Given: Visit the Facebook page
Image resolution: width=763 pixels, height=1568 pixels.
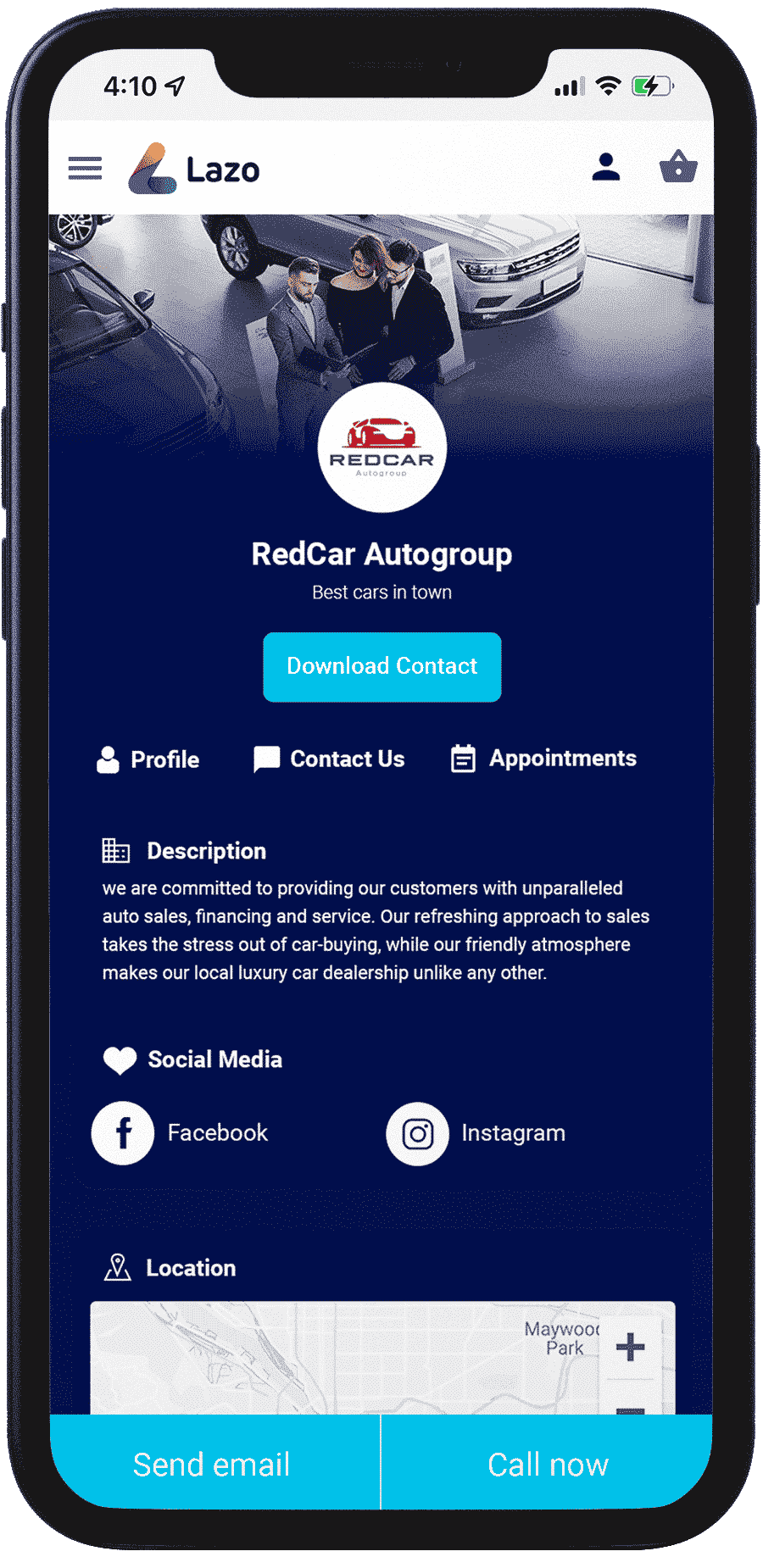Looking at the screenshot, I should tap(181, 1133).
